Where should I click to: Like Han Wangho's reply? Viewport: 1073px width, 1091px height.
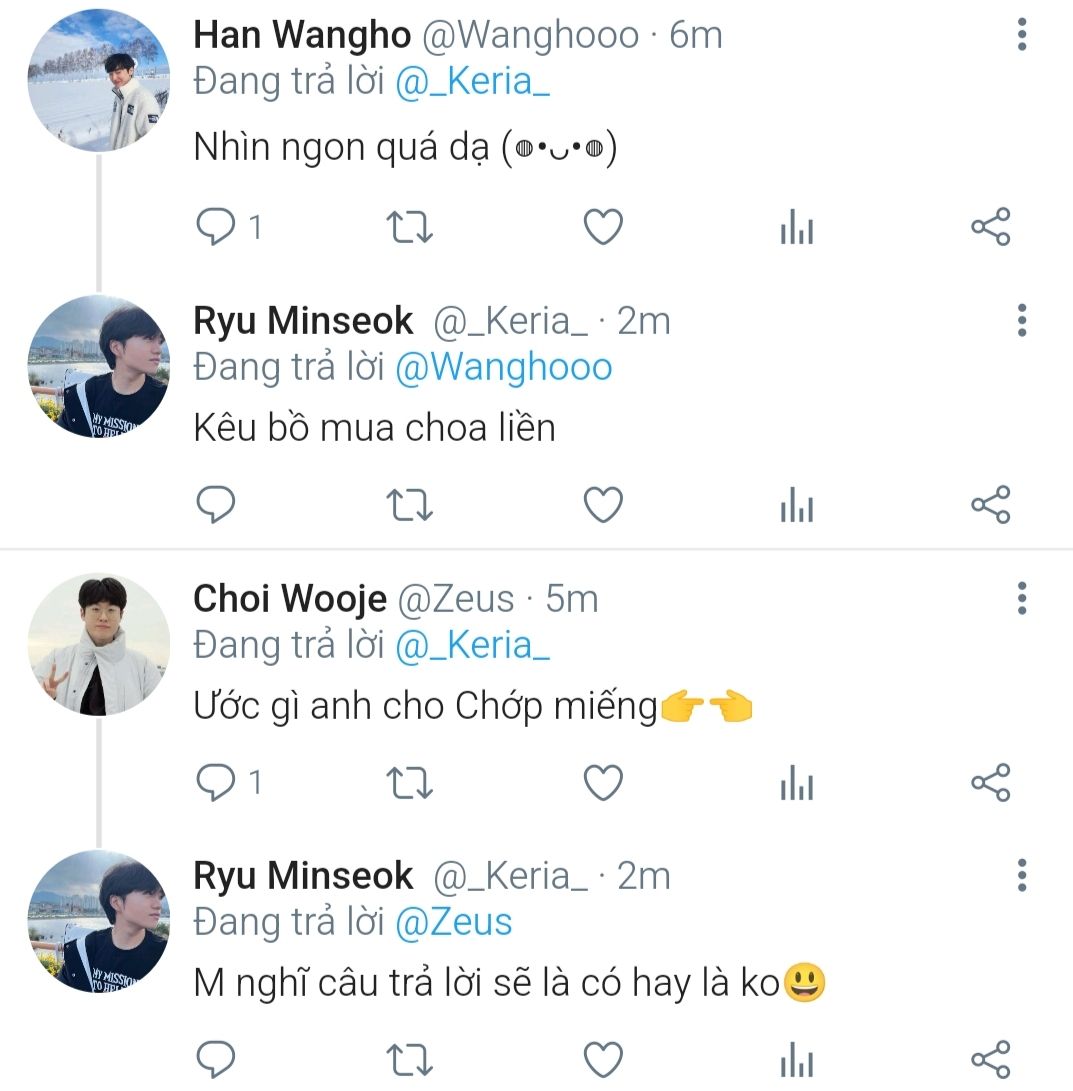tap(603, 228)
